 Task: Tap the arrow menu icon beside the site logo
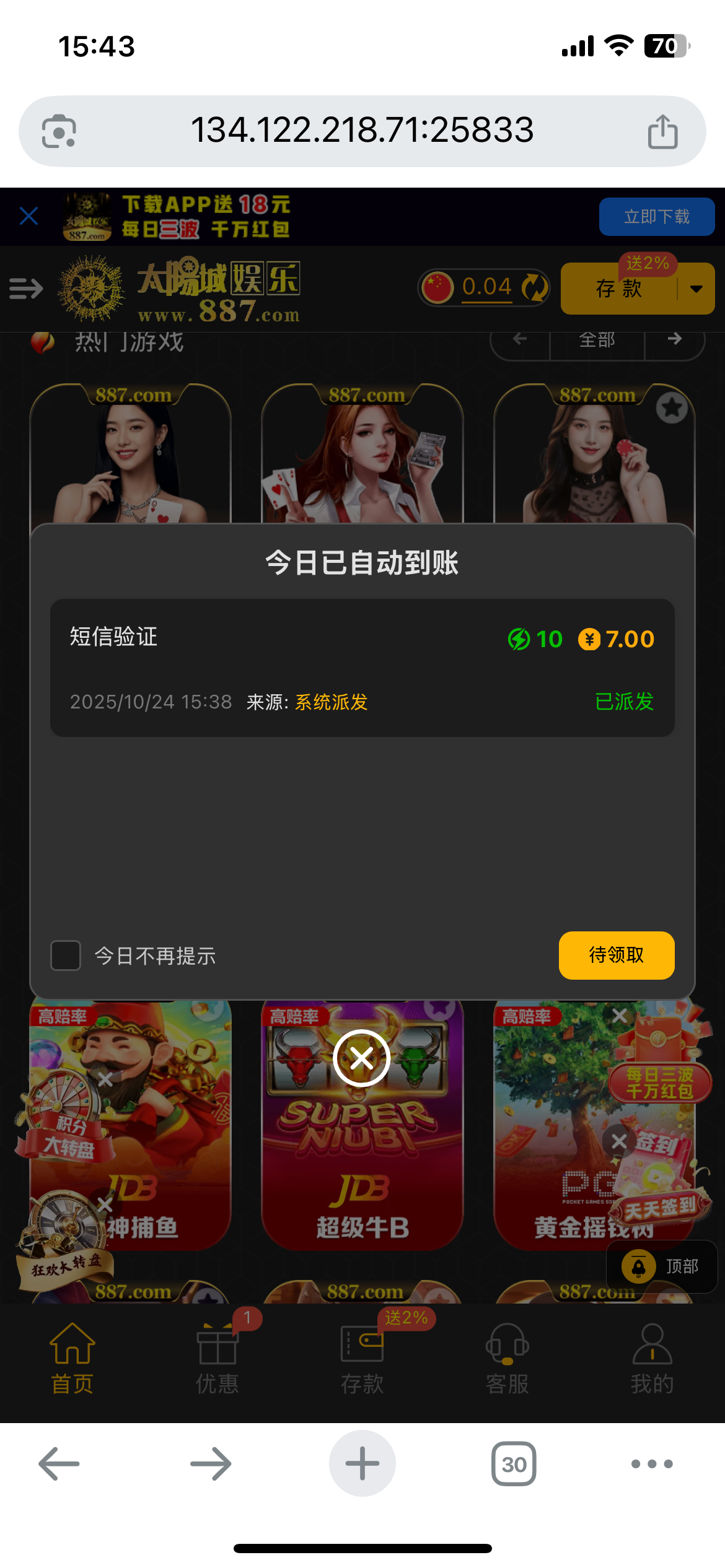(26, 288)
